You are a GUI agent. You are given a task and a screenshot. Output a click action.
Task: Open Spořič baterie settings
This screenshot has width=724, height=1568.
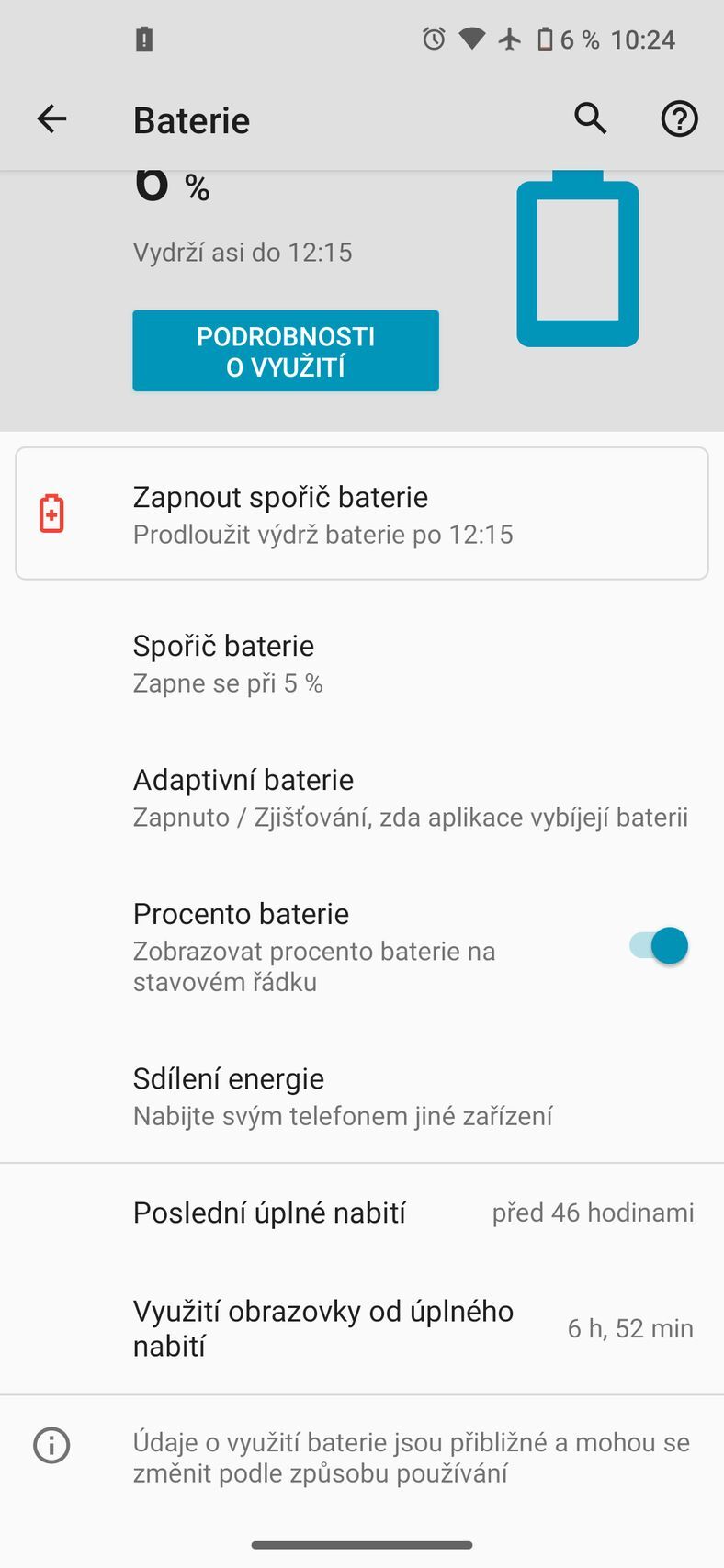click(x=362, y=661)
